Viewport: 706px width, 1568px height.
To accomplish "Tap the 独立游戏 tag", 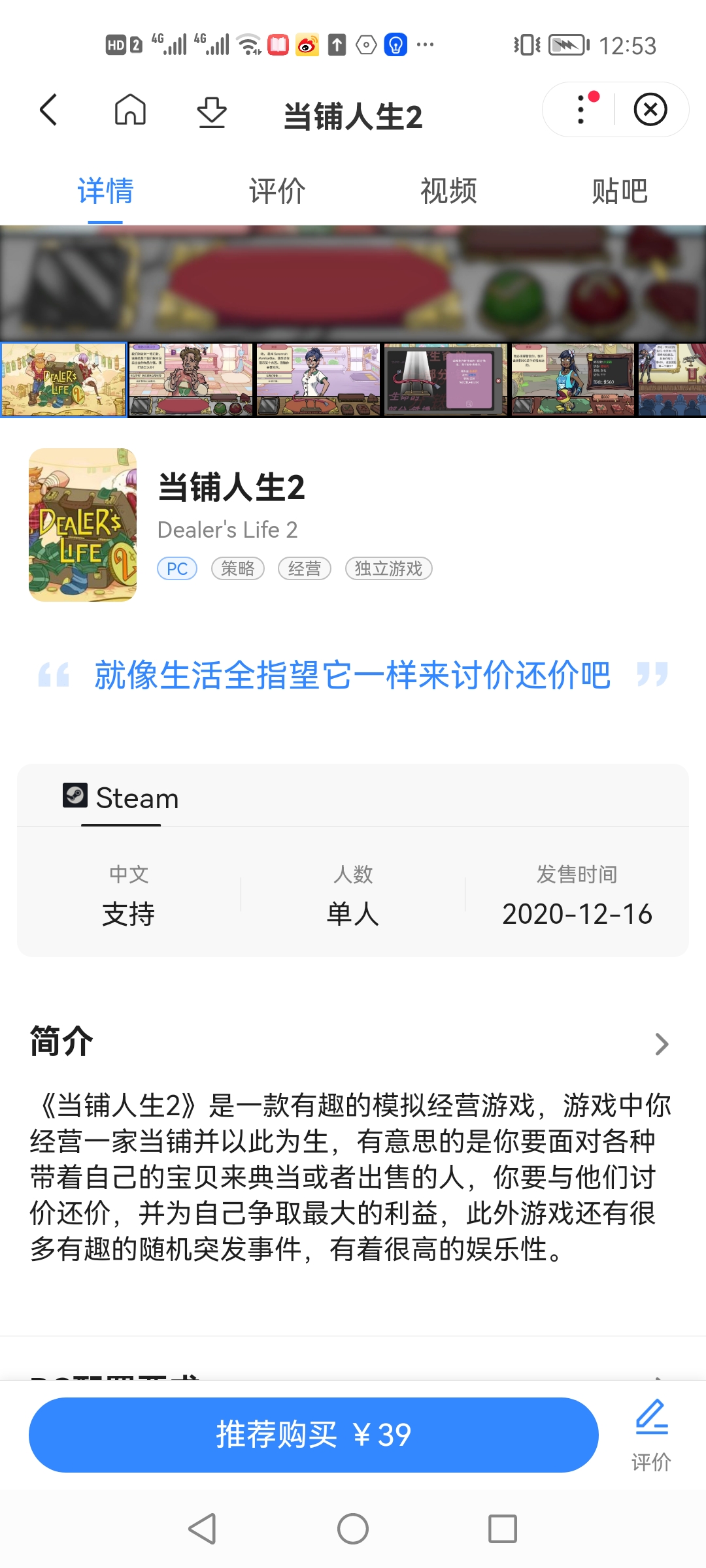I will (x=389, y=568).
